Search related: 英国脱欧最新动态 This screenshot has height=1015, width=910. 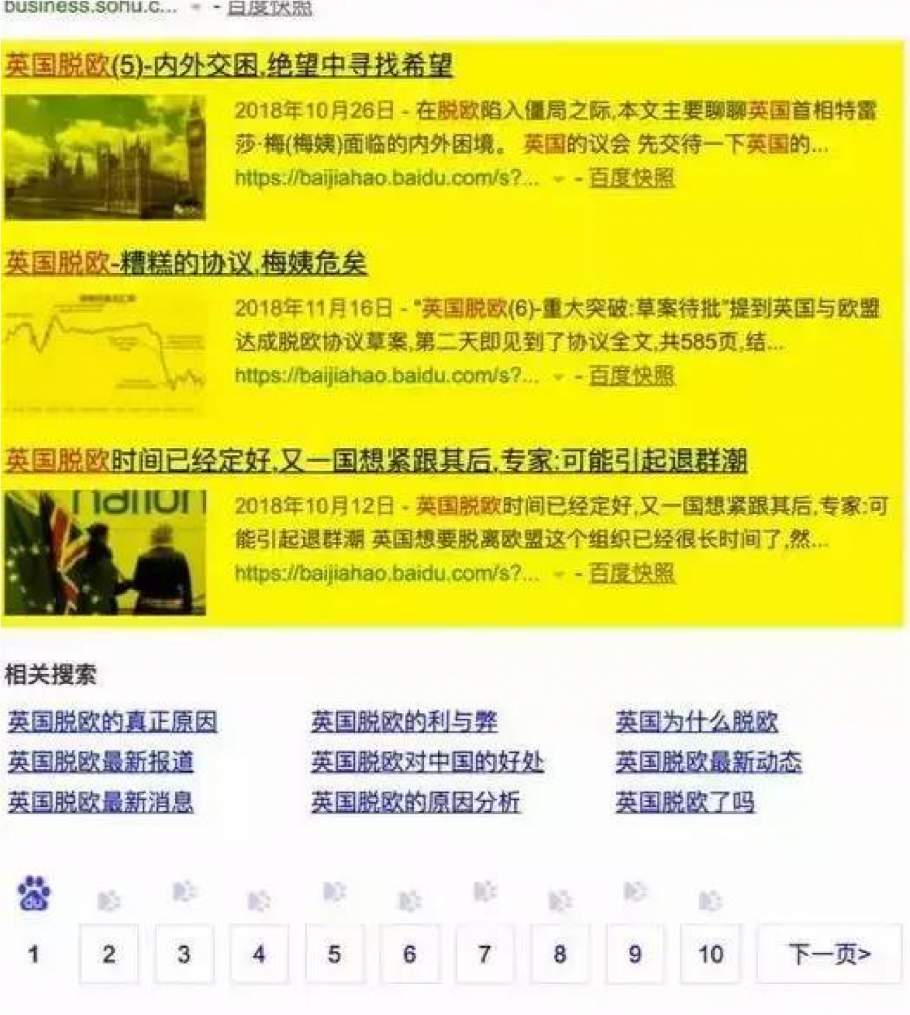(x=709, y=762)
